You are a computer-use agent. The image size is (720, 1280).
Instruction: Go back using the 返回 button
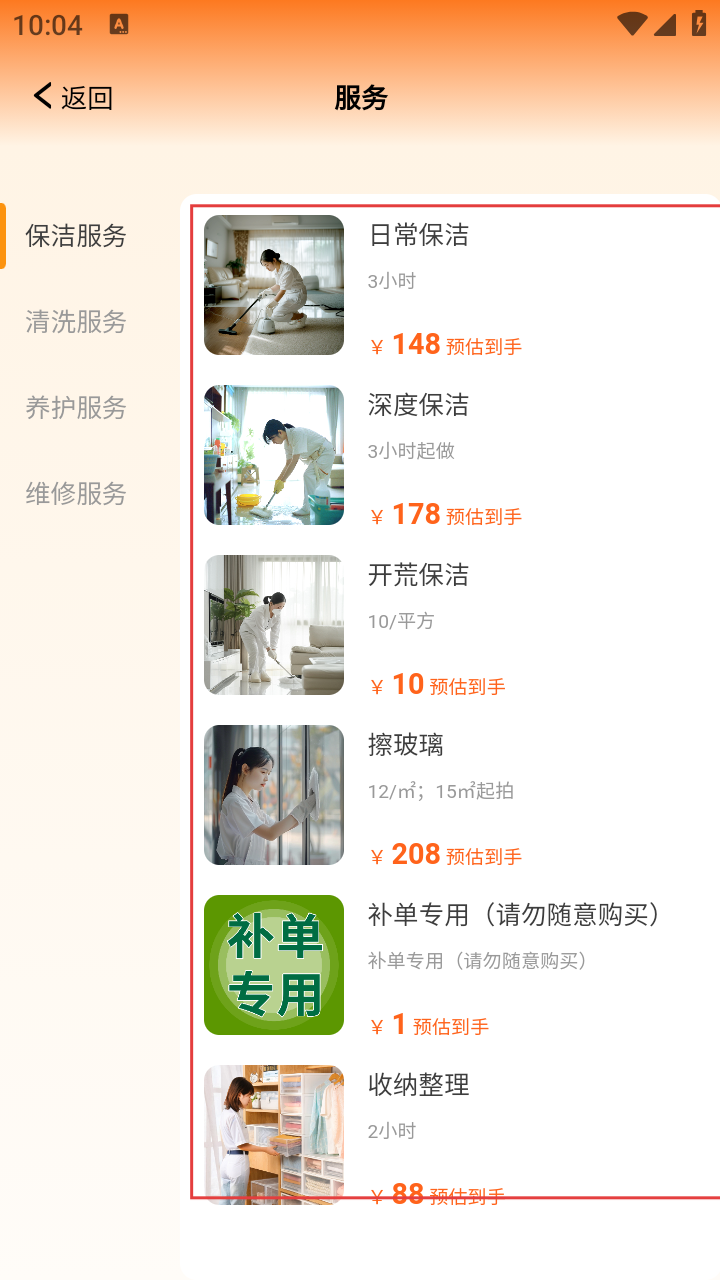click(73, 97)
